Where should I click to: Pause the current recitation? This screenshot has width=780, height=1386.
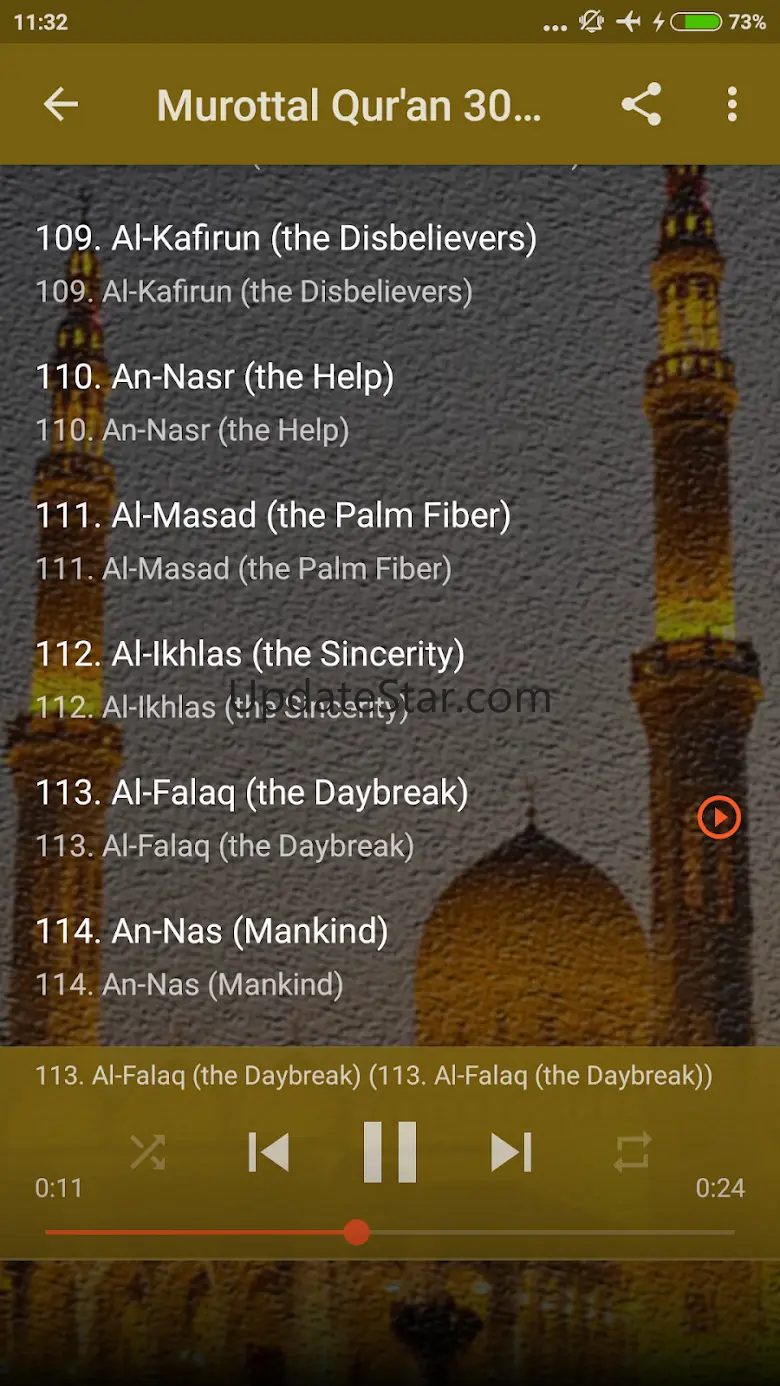[390, 1152]
